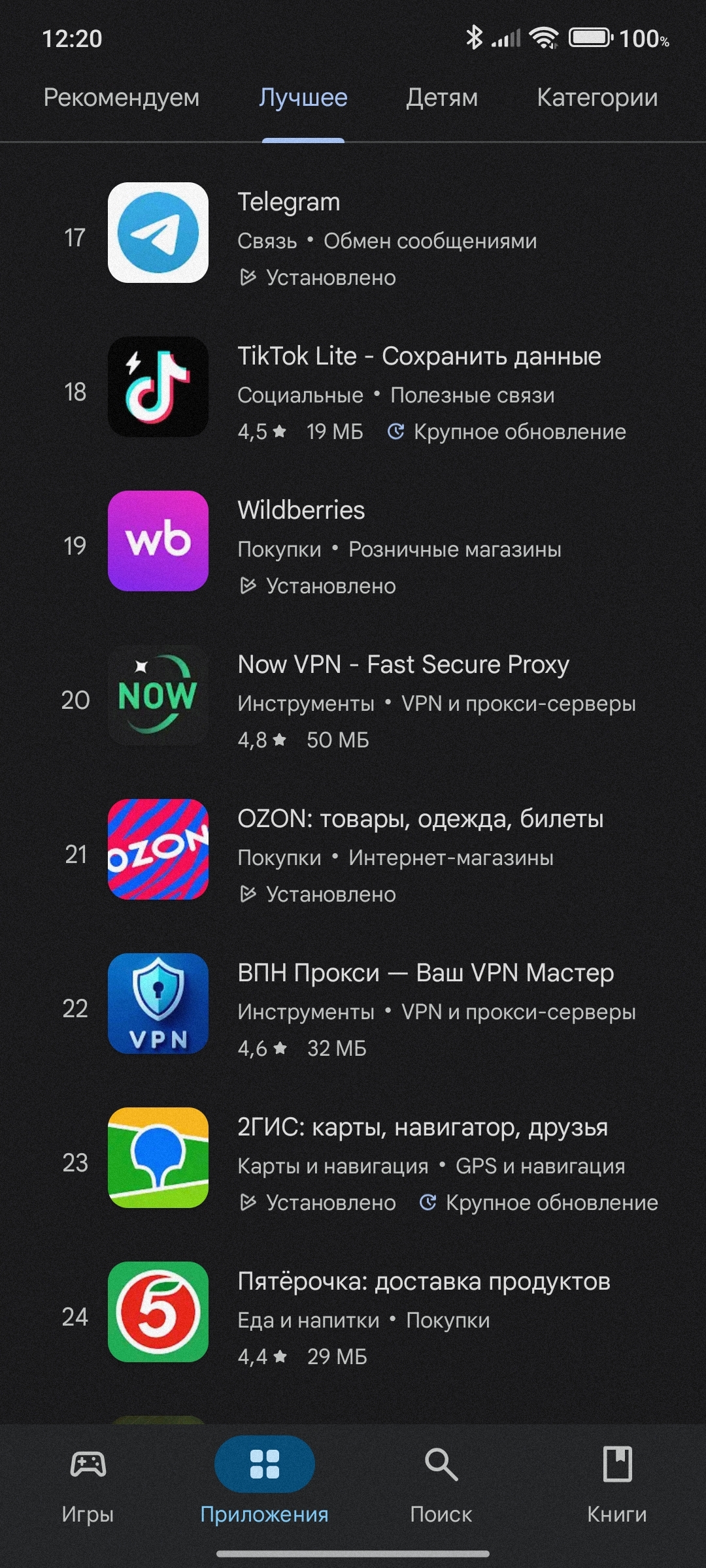This screenshot has height=1568, width=706.
Task: Switch to the Рекомендуем tab
Action: coord(122,98)
